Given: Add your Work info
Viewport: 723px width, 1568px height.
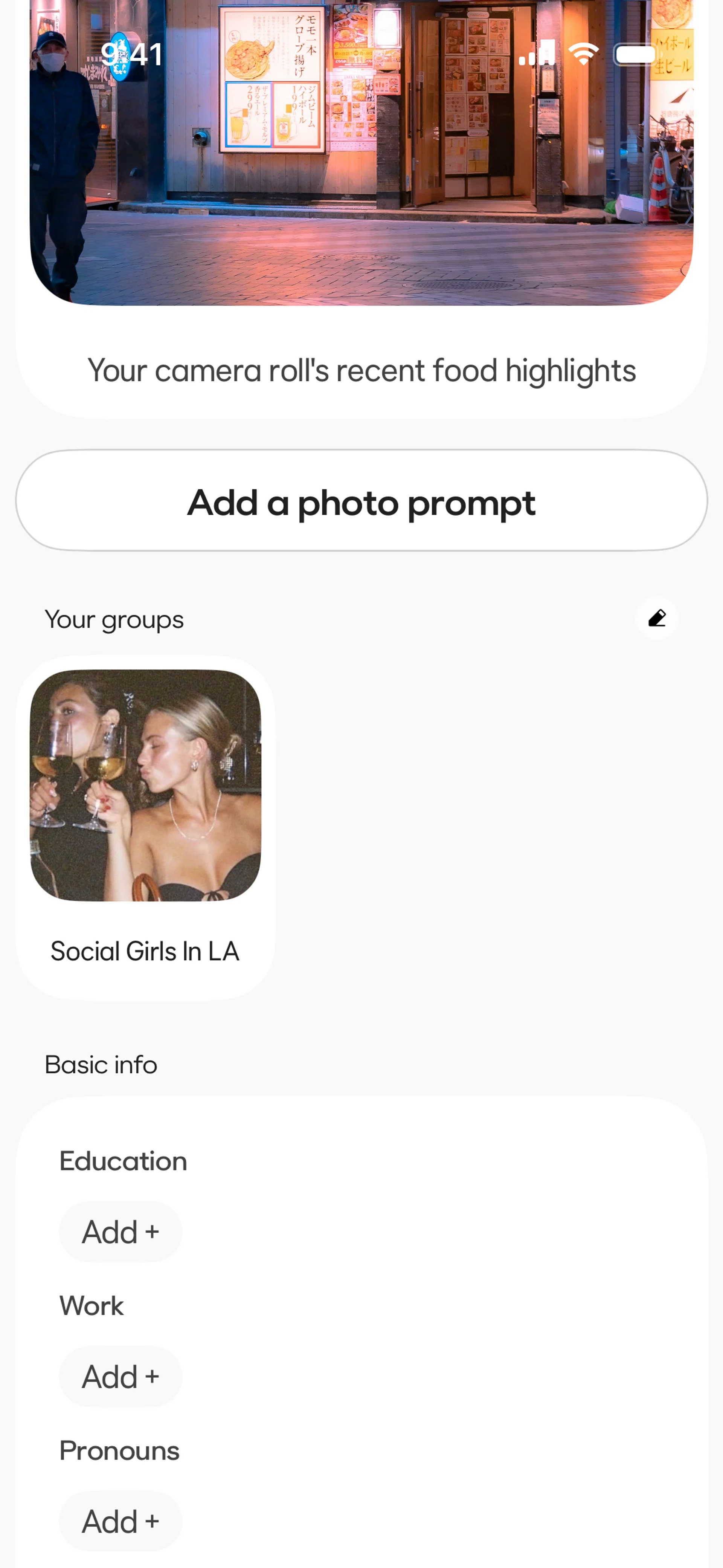Looking at the screenshot, I should (120, 1376).
